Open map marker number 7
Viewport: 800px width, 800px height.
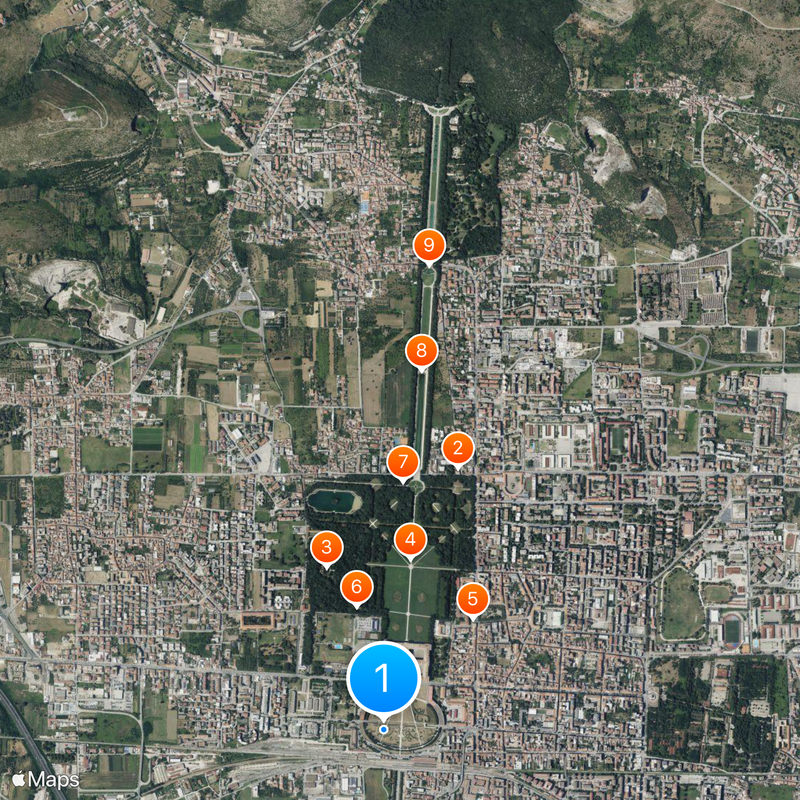click(x=403, y=463)
